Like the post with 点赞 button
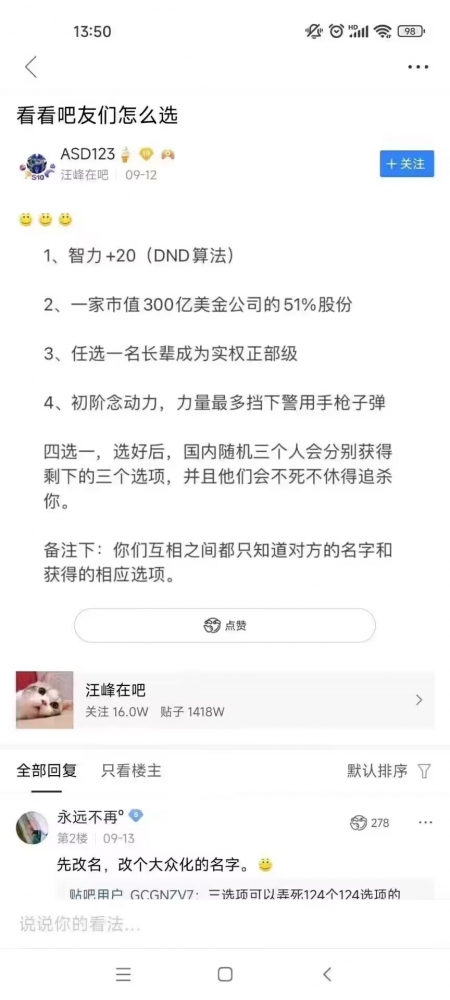This screenshot has width=450, height=1000. (x=224, y=626)
